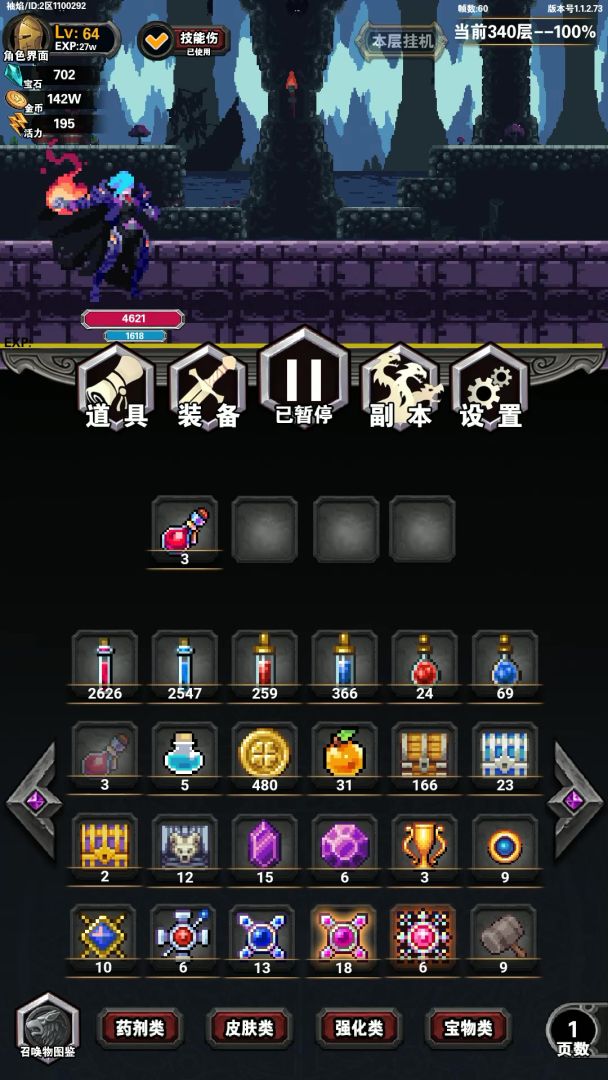Filter items by 强化类
608x1080 pixels.
click(360, 1027)
